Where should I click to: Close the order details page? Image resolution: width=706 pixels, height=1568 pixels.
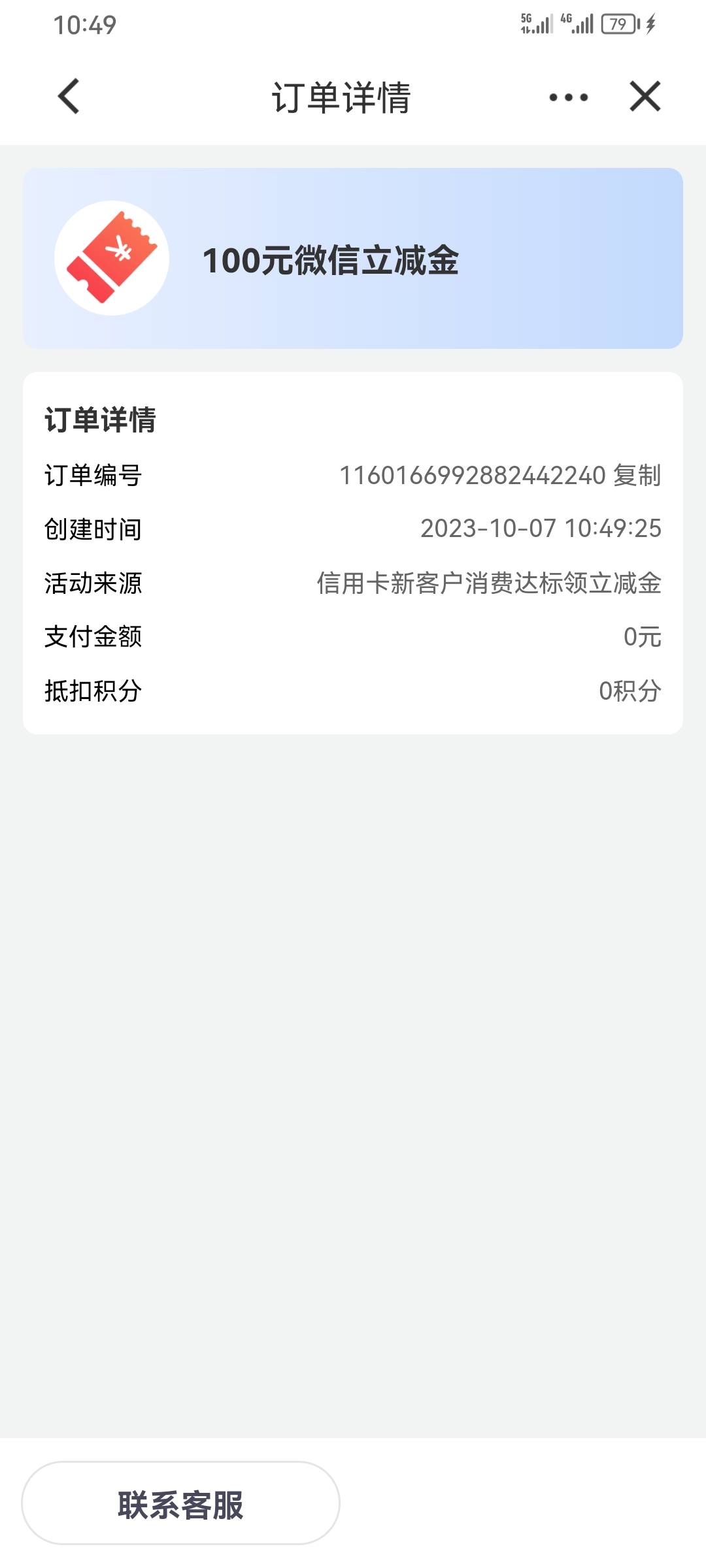coord(645,97)
